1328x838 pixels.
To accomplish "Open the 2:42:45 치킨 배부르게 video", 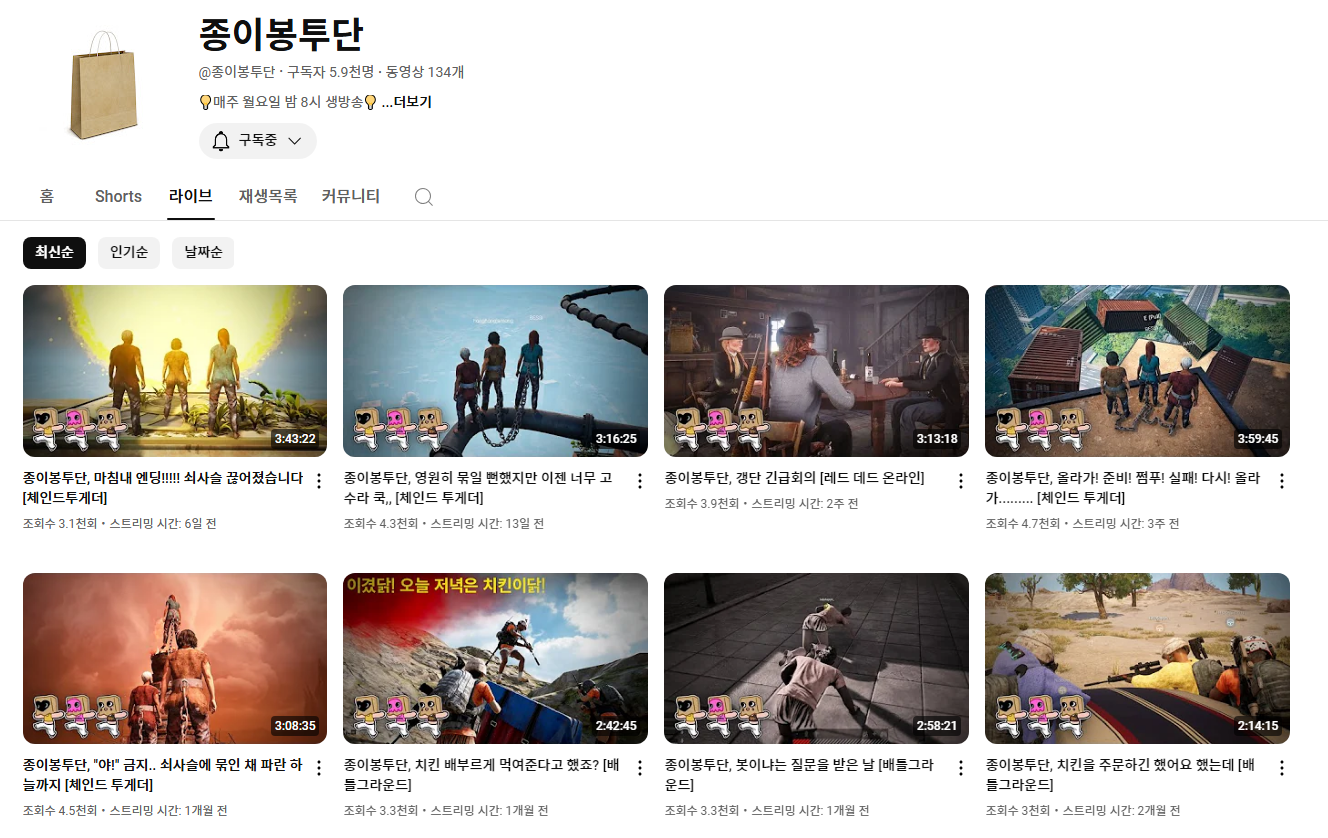I will coord(495,658).
